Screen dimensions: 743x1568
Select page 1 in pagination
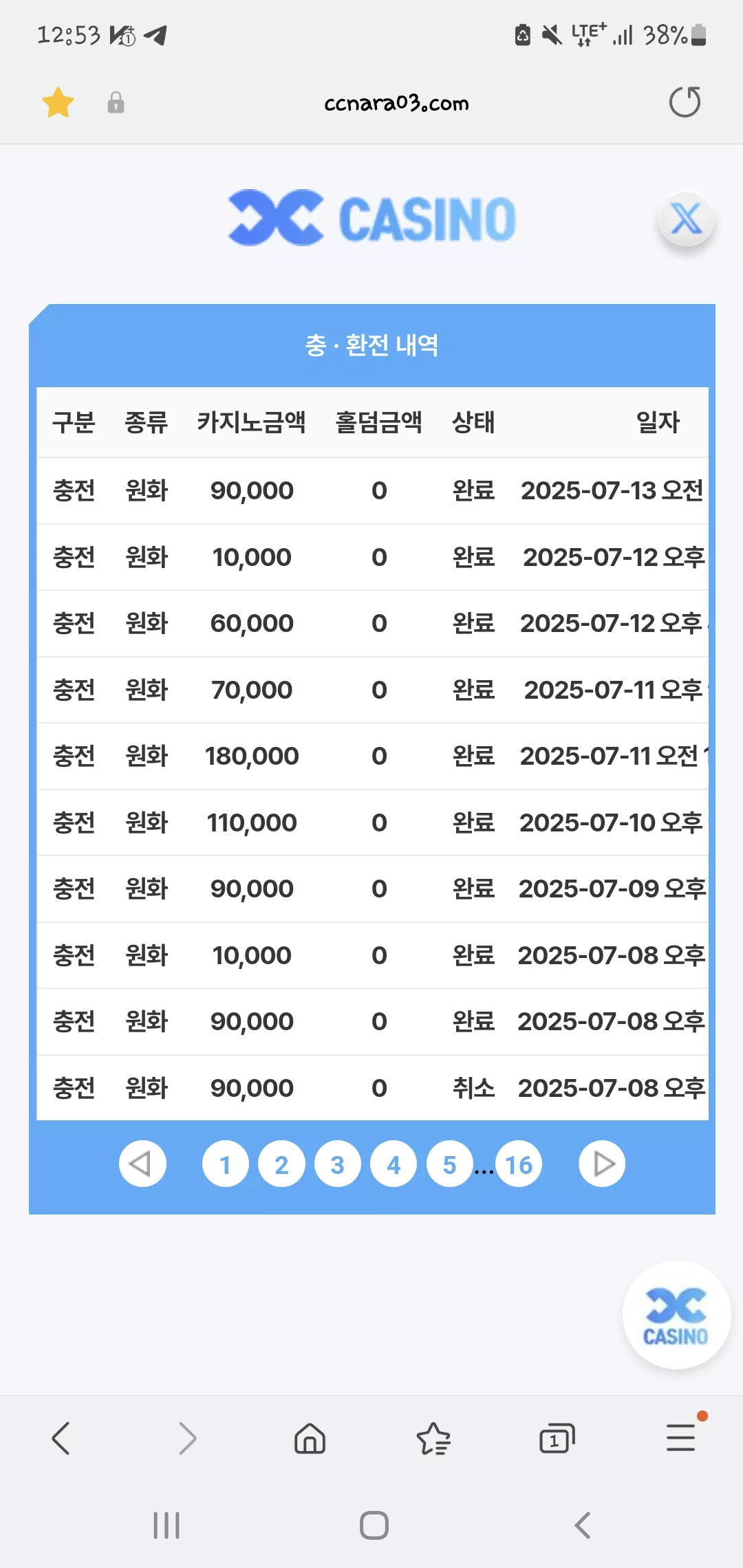[x=225, y=1164]
